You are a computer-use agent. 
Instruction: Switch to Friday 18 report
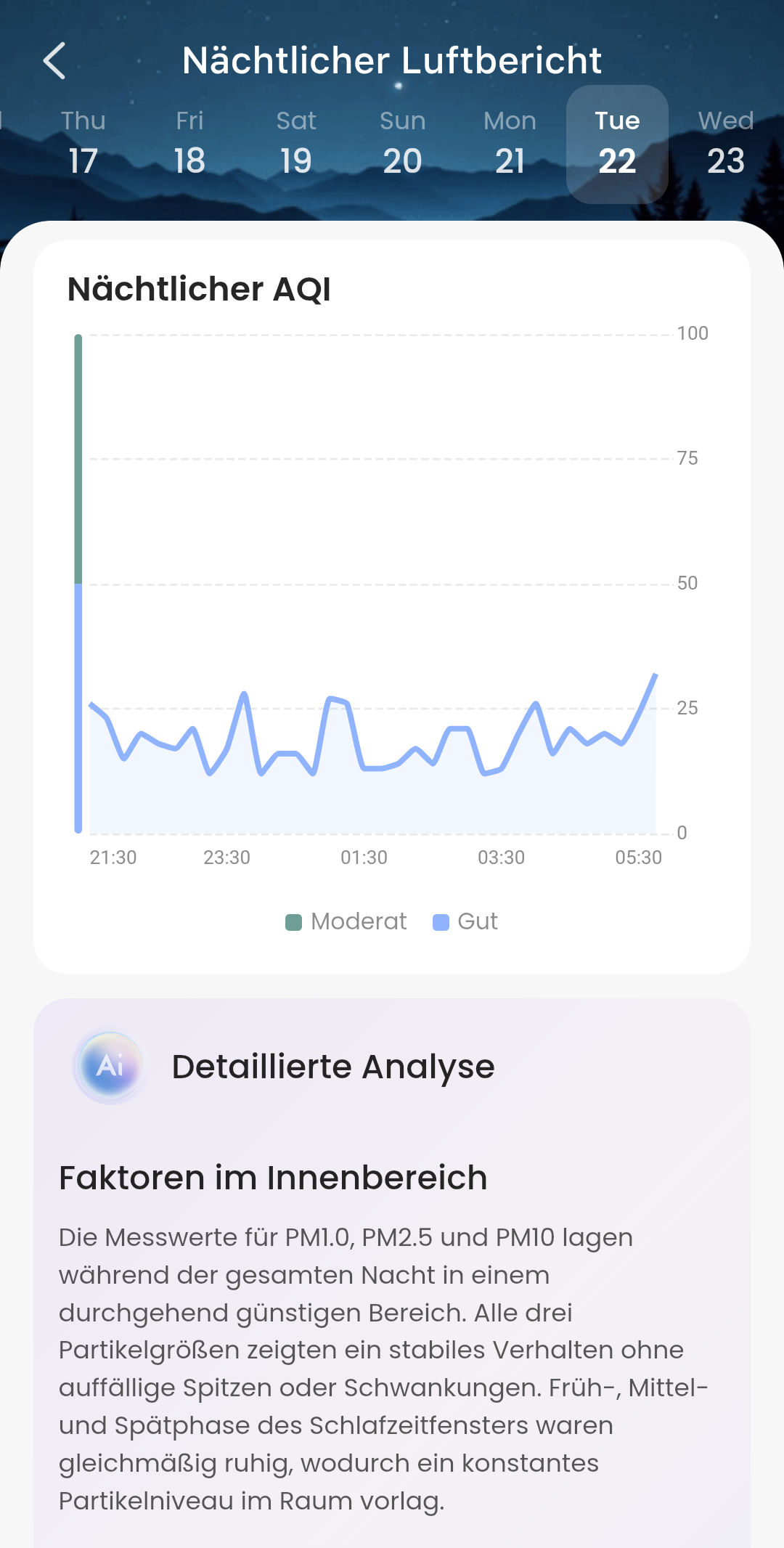189,144
